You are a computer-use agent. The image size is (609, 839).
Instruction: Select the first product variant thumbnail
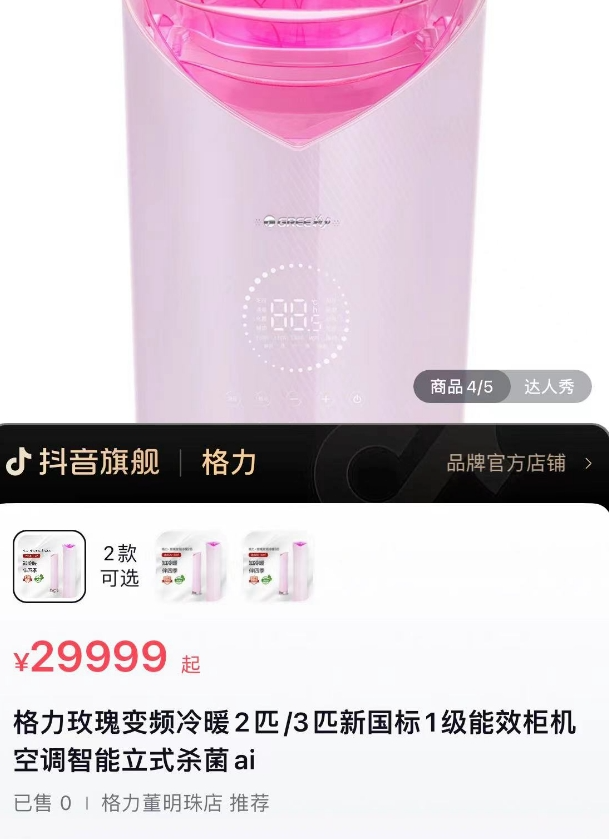pyautogui.click(x=49, y=566)
